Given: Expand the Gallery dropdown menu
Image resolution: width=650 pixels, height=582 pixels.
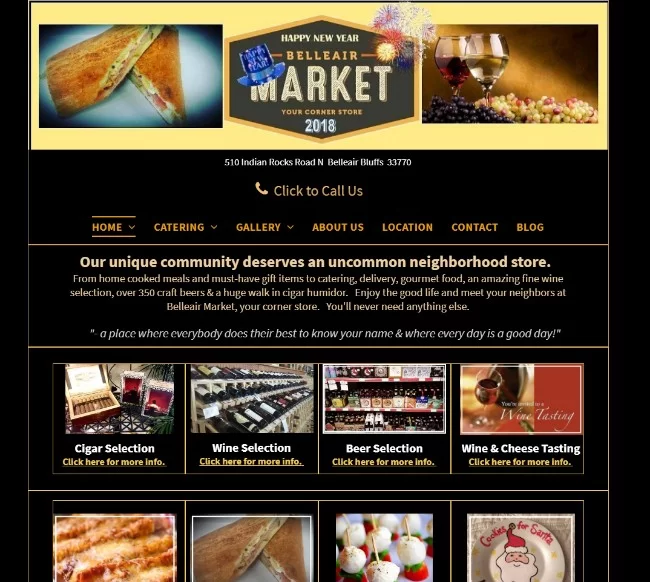Looking at the screenshot, I should click(x=258, y=227).
